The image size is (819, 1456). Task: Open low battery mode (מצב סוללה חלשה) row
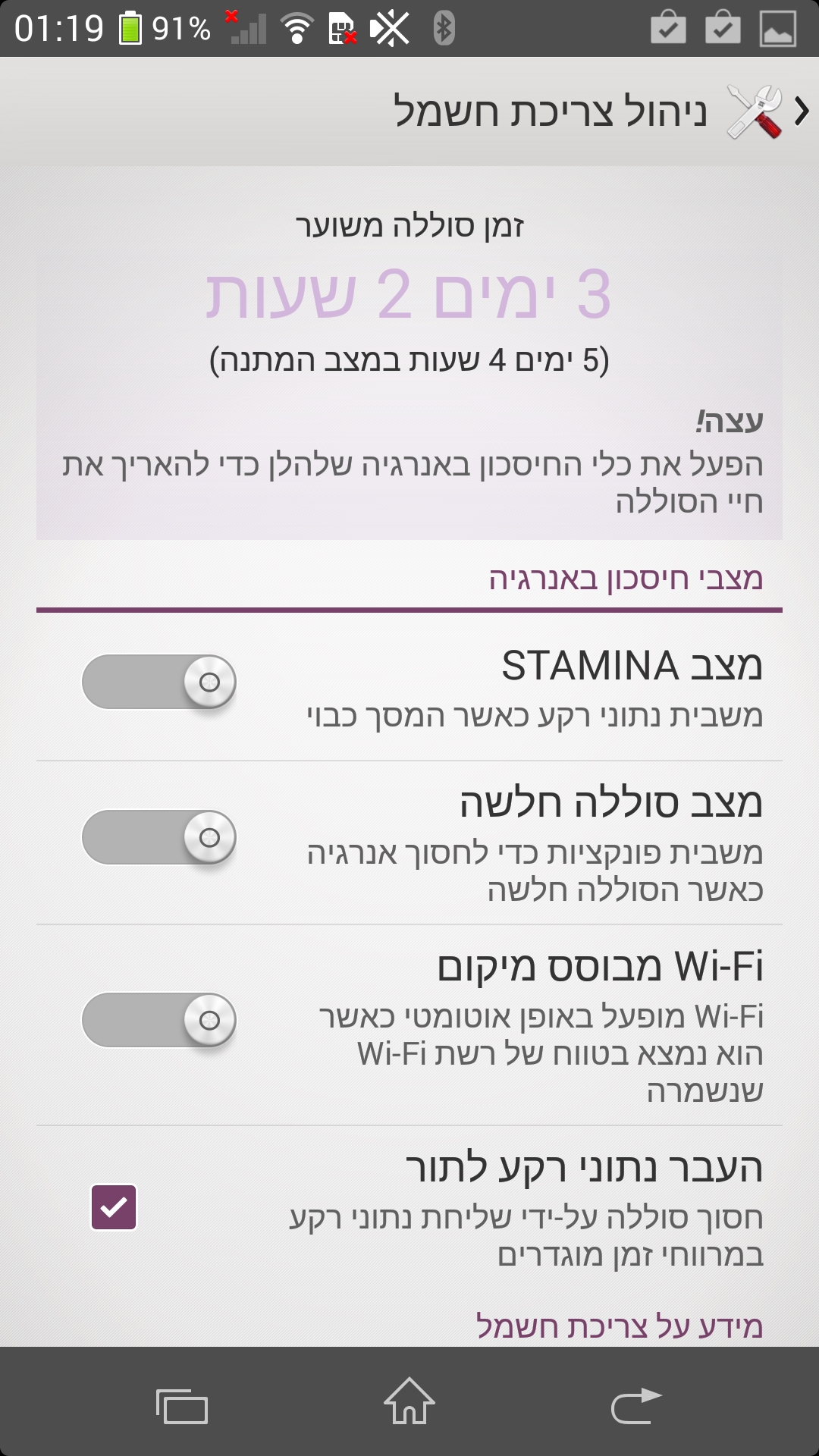click(531, 842)
